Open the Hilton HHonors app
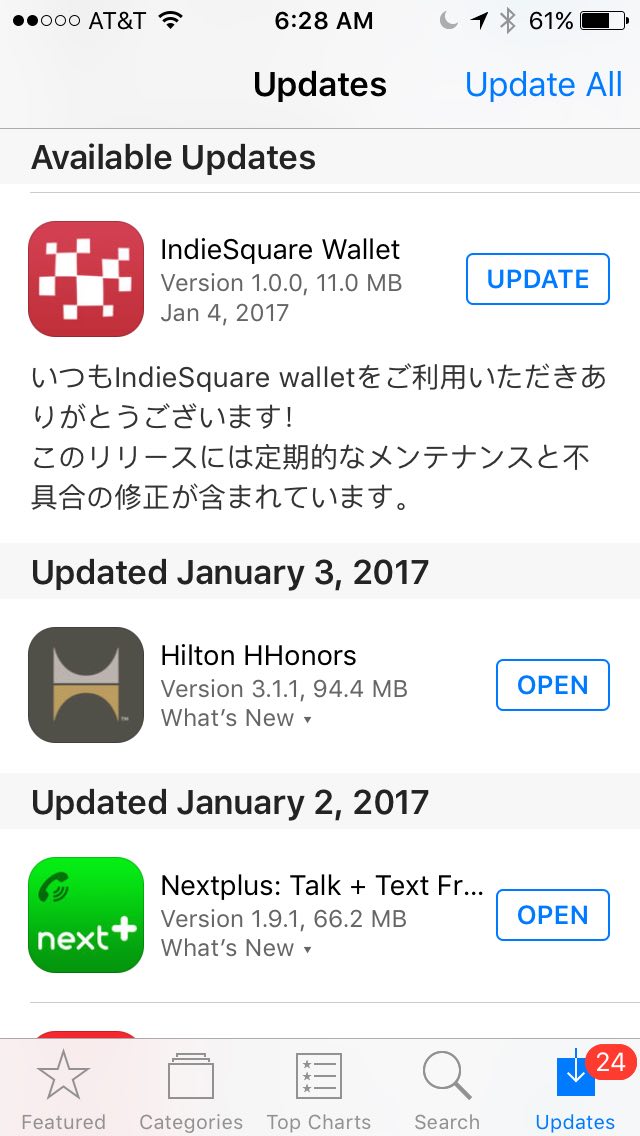 553,685
